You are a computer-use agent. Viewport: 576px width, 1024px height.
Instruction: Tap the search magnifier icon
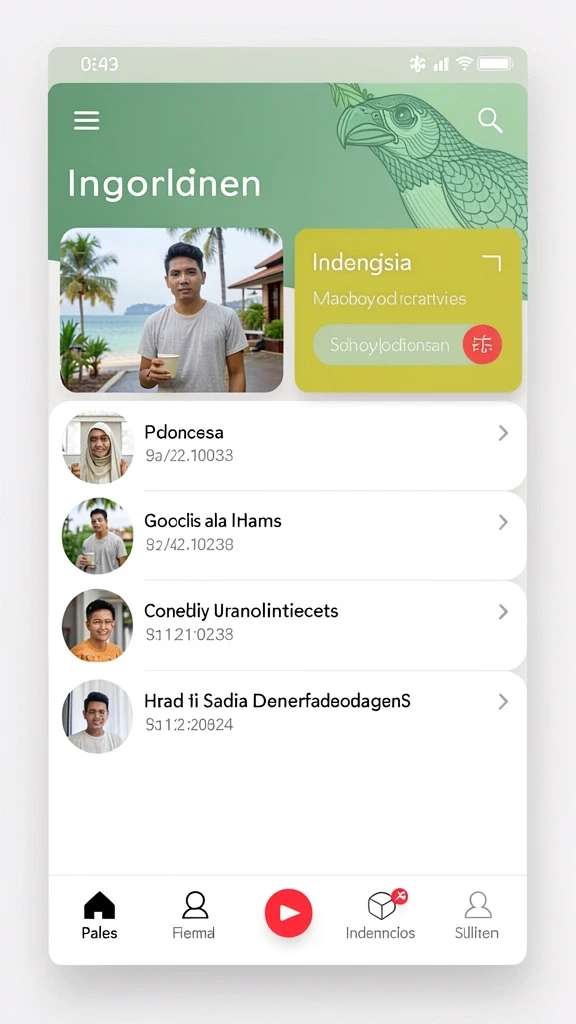(x=490, y=121)
